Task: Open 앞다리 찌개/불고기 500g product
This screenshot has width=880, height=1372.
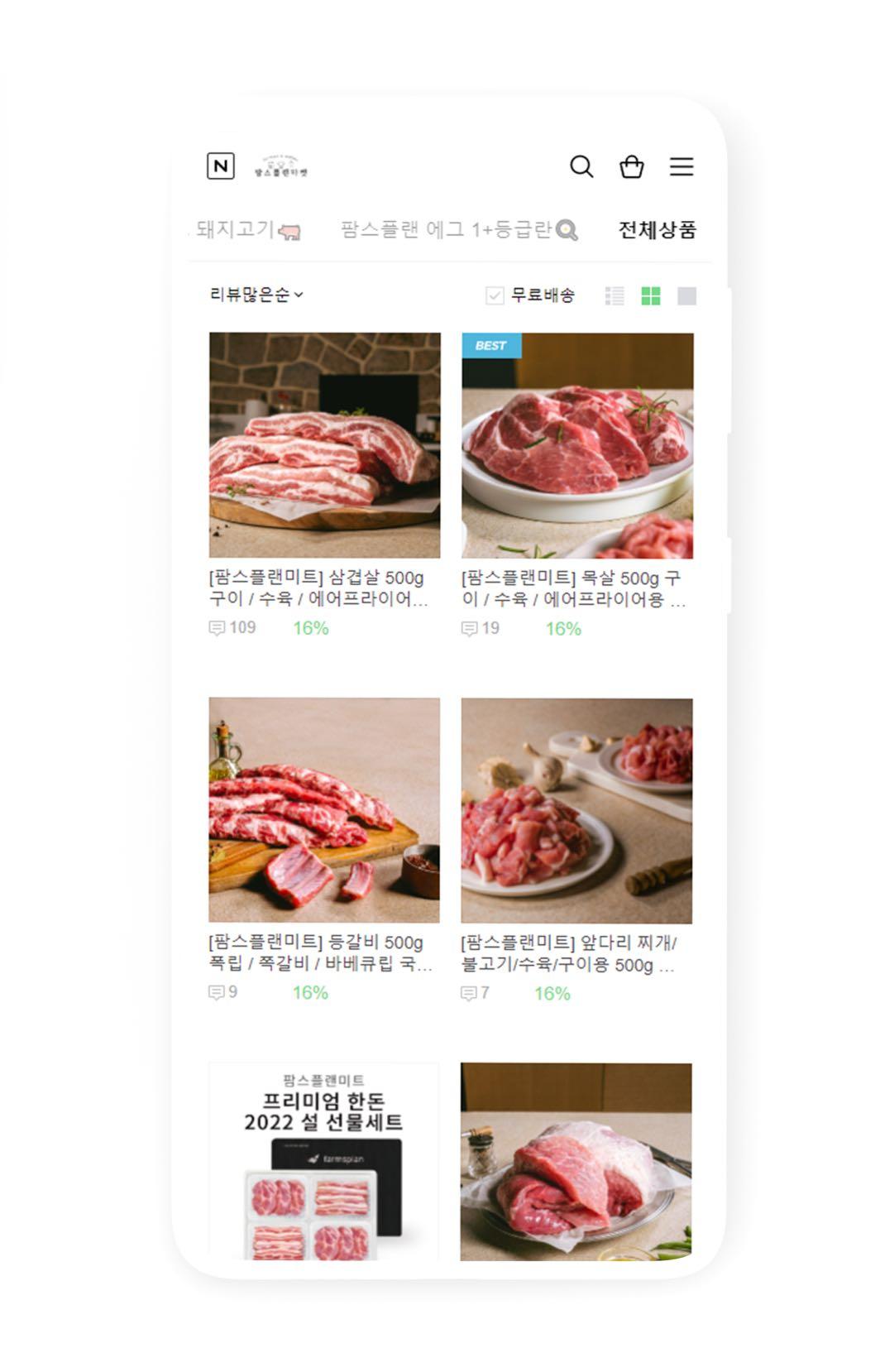Action: pos(576,809)
